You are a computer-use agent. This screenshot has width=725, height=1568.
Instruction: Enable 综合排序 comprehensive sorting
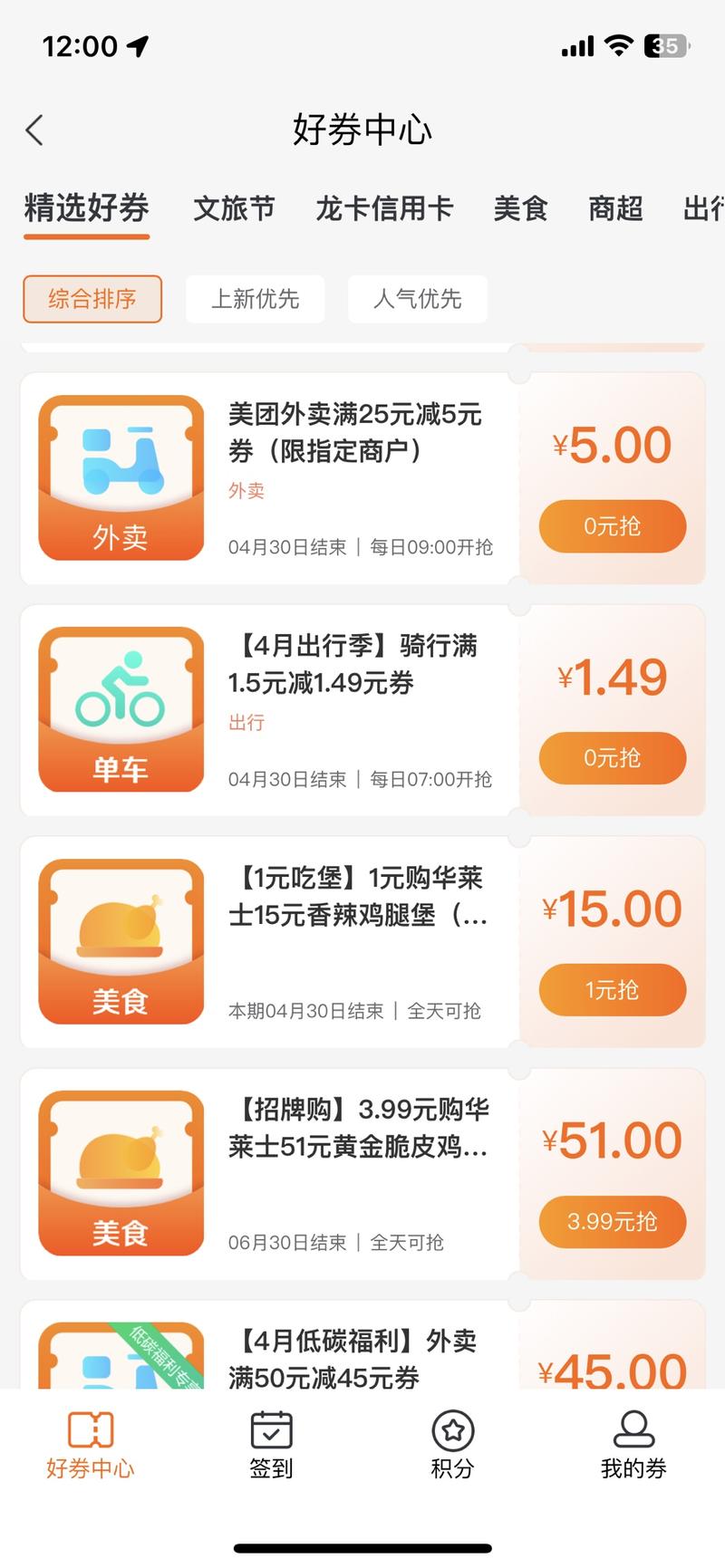point(92,299)
